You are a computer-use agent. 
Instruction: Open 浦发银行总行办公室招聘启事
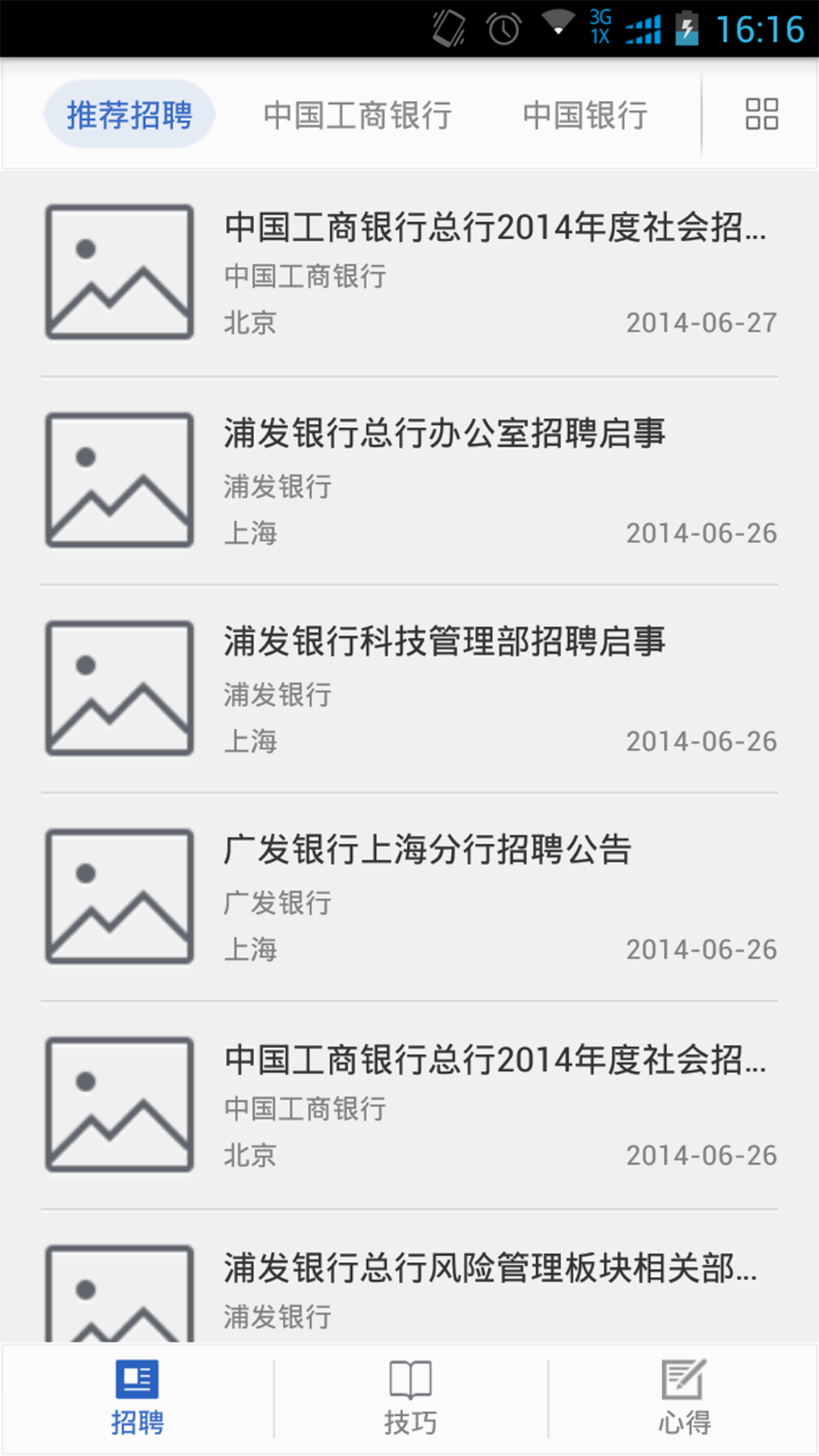click(409, 481)
